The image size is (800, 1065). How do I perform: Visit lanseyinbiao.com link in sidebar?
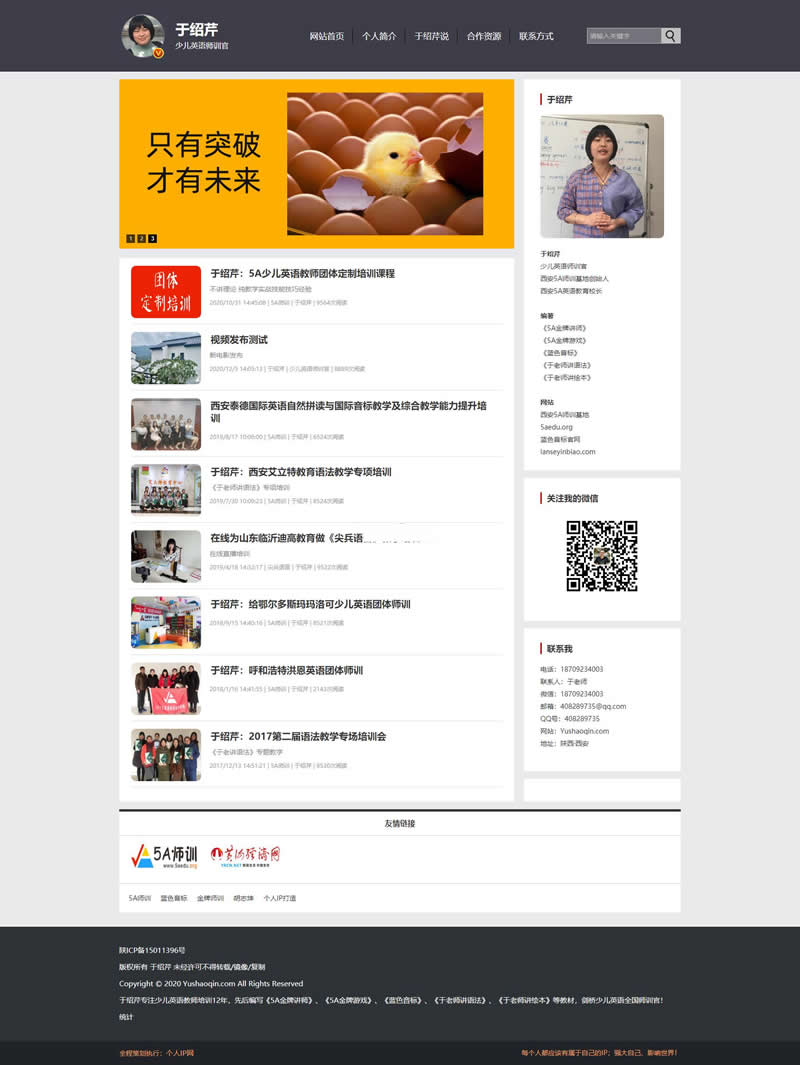[x=567, y=451]
